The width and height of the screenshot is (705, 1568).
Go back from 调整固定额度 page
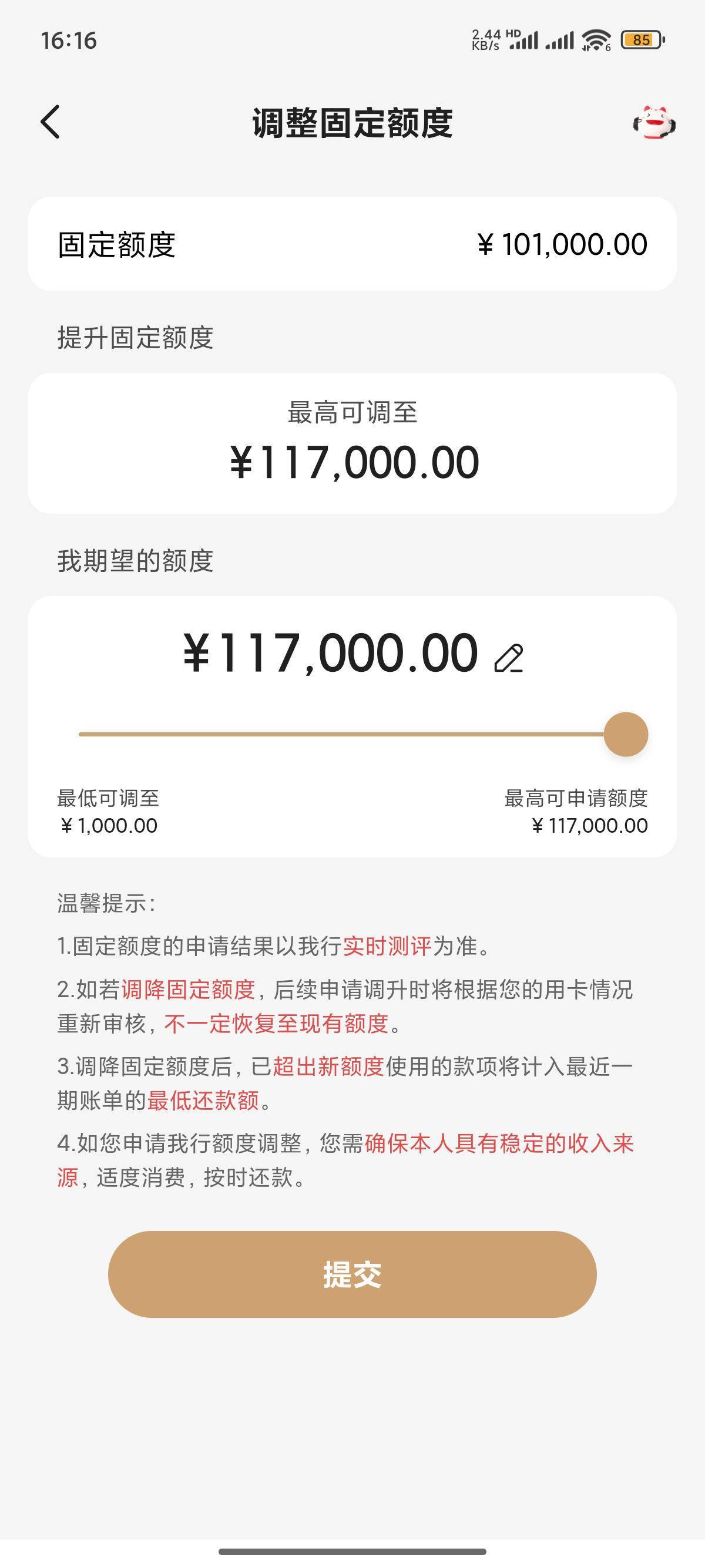51,122
